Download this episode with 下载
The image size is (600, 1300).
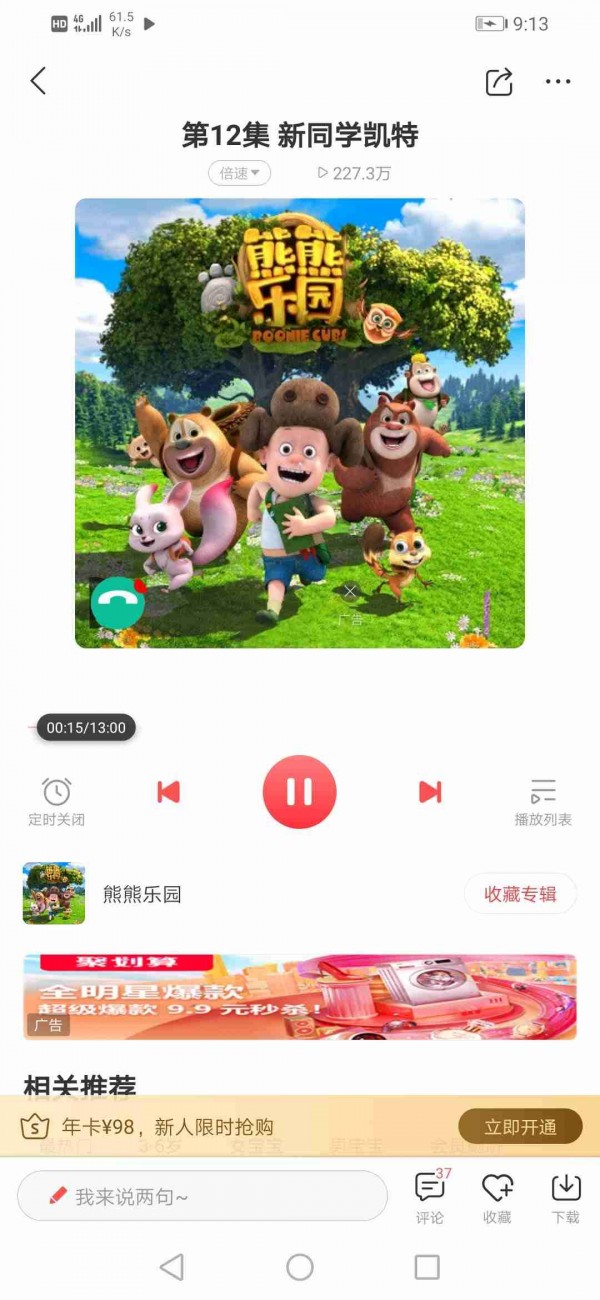click(x=565, y=1196)
